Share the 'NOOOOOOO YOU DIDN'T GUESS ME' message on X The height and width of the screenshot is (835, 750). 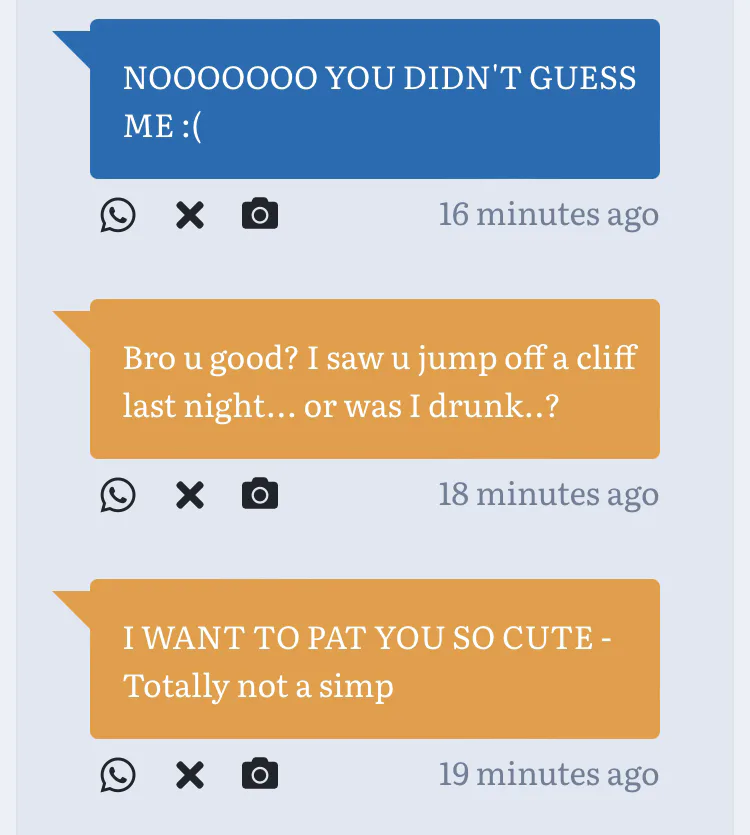(x=190, y=214)
